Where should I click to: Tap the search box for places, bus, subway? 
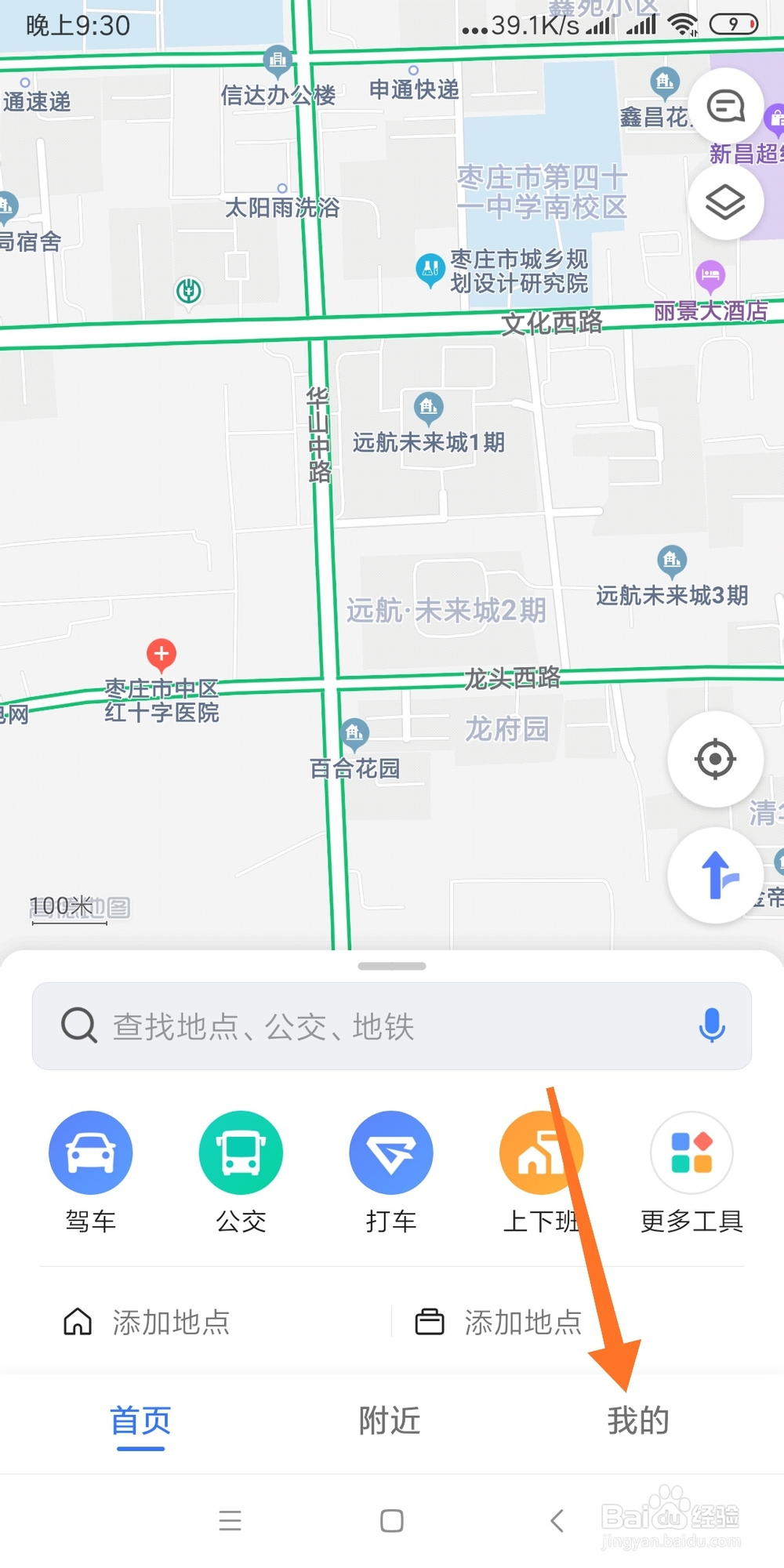click(x=376, y=1026)
